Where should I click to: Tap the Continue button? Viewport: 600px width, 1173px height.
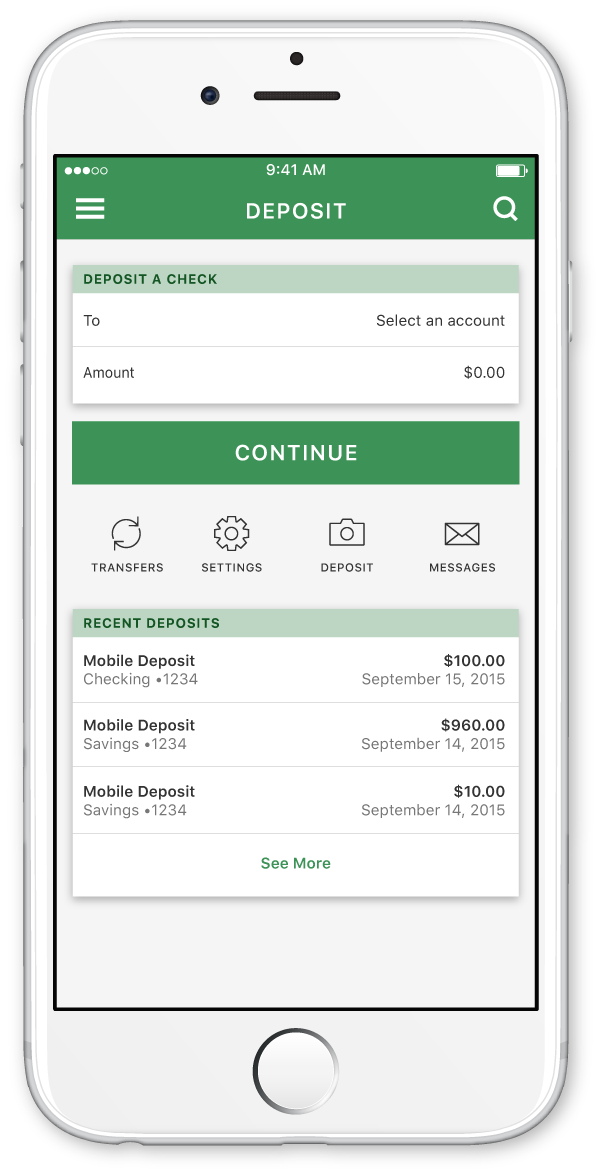296,453
